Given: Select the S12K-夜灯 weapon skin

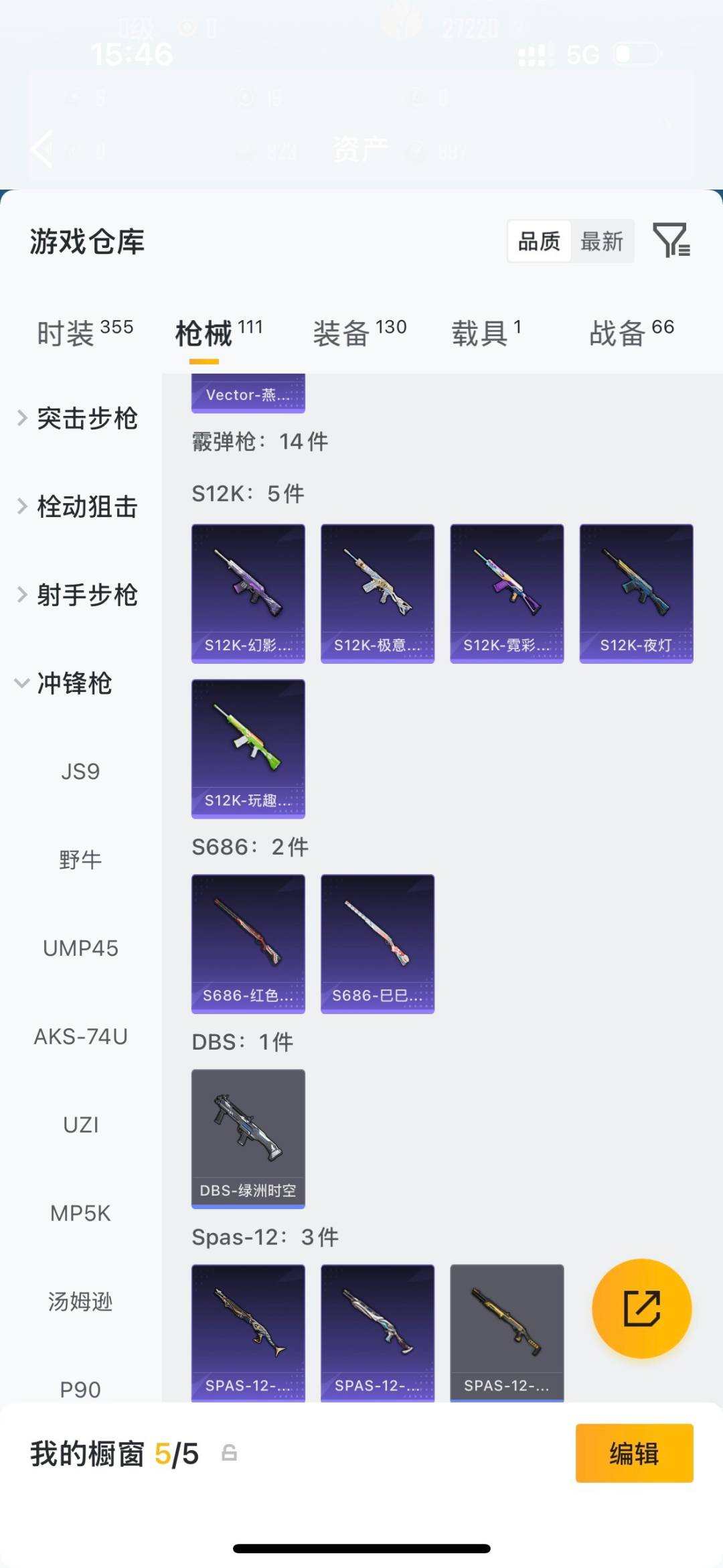Looking at the screenshot, I should (637, 591).
